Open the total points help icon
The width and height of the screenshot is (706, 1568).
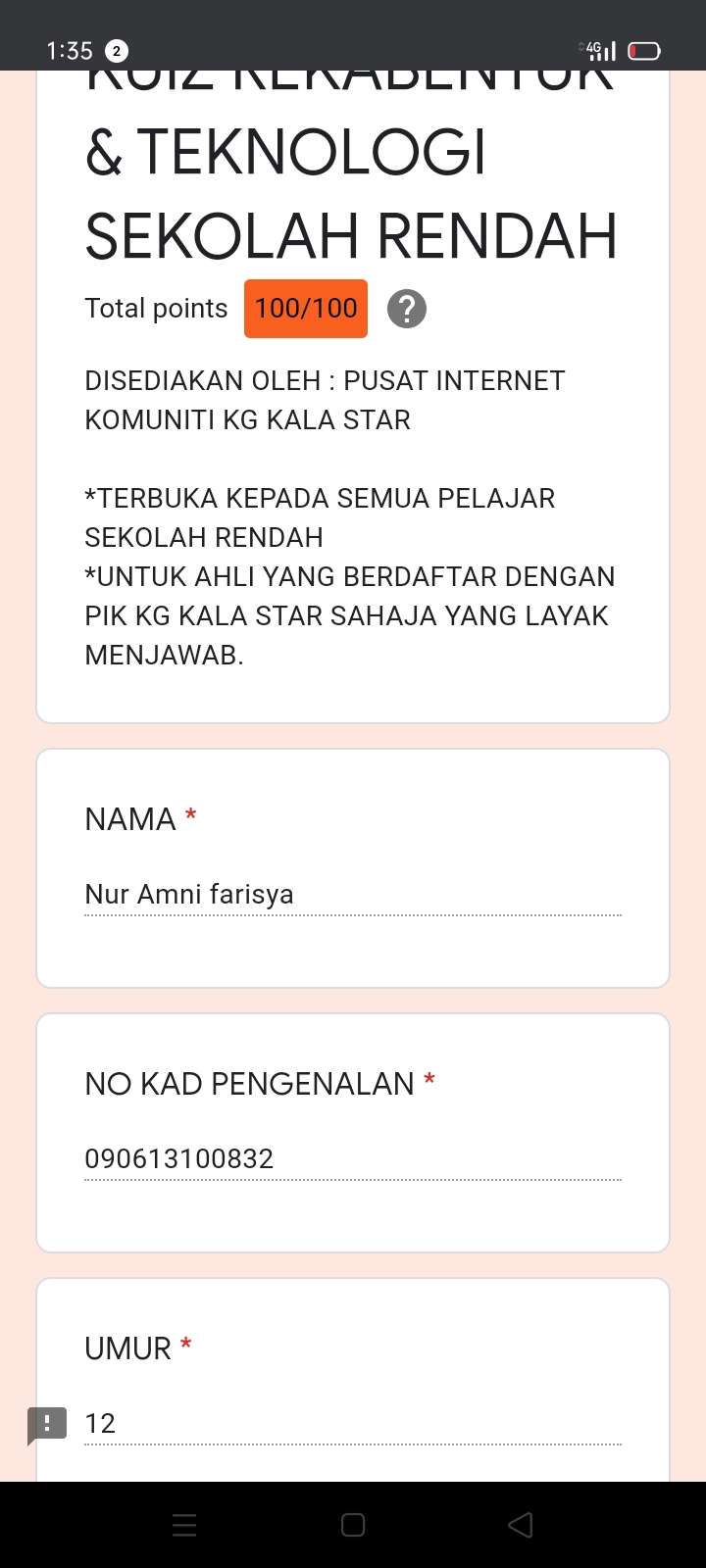pos(407,309)
